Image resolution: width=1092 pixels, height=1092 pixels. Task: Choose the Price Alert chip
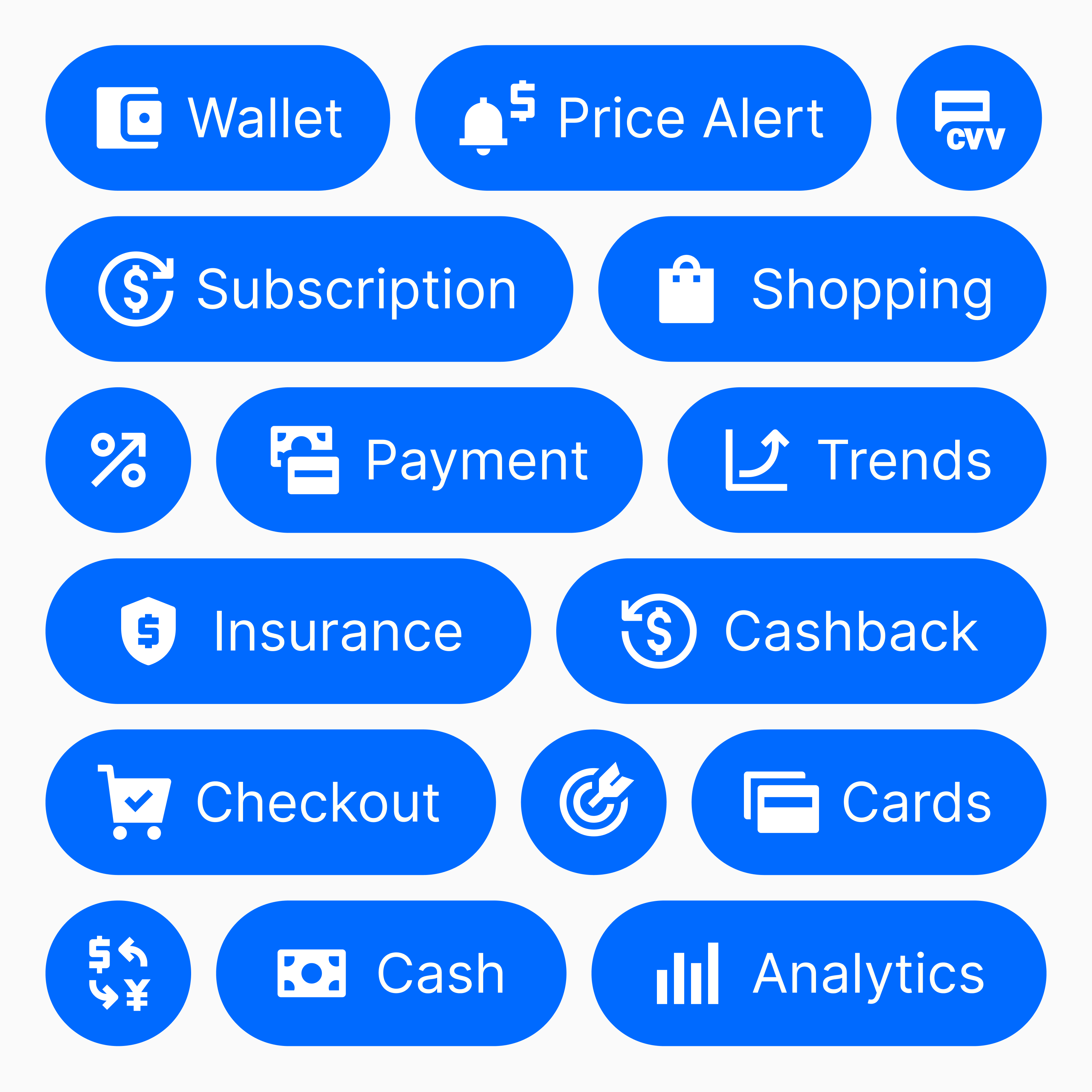[643, 118]
